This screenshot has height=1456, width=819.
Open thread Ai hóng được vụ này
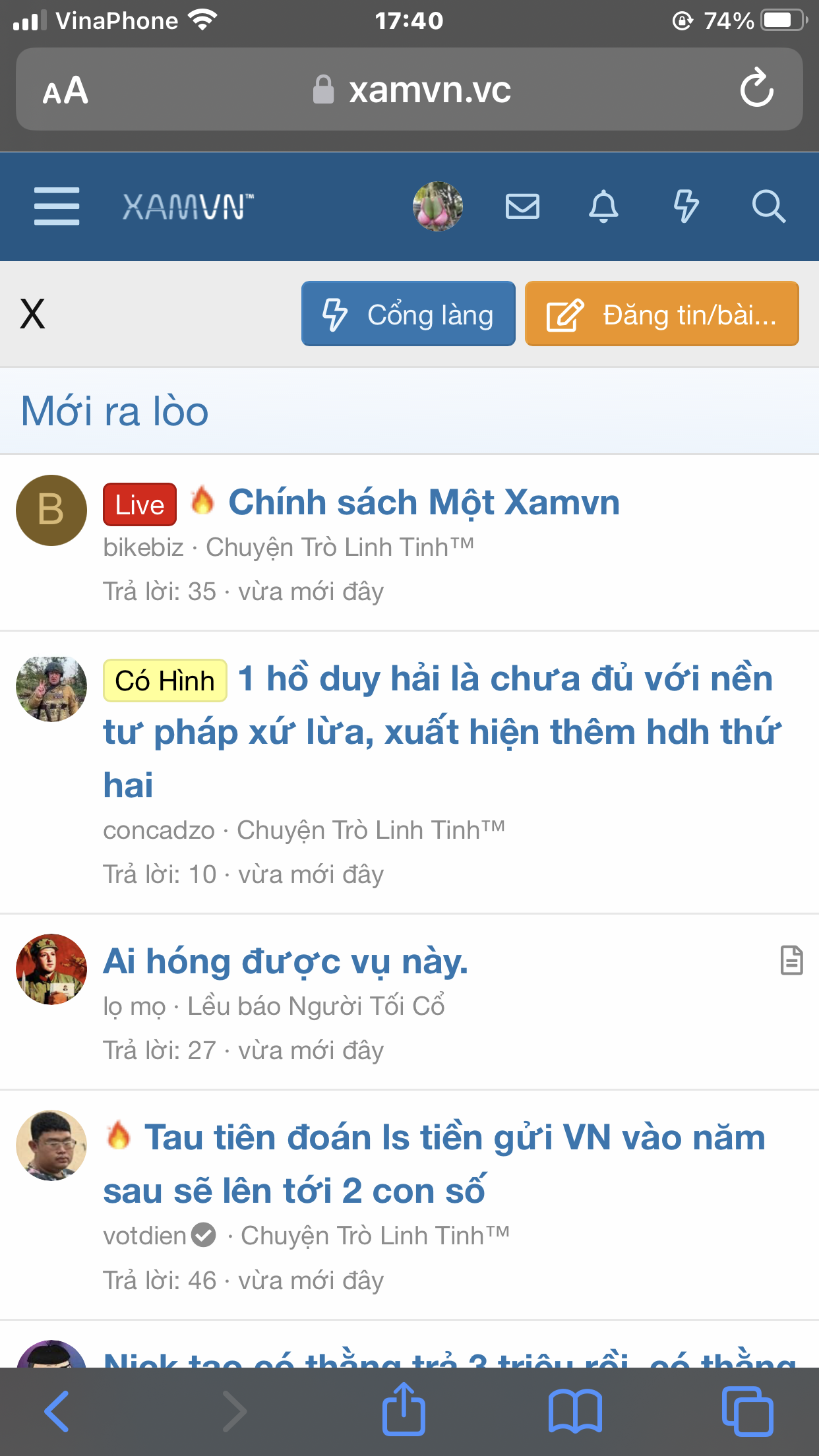pos(286,961)
